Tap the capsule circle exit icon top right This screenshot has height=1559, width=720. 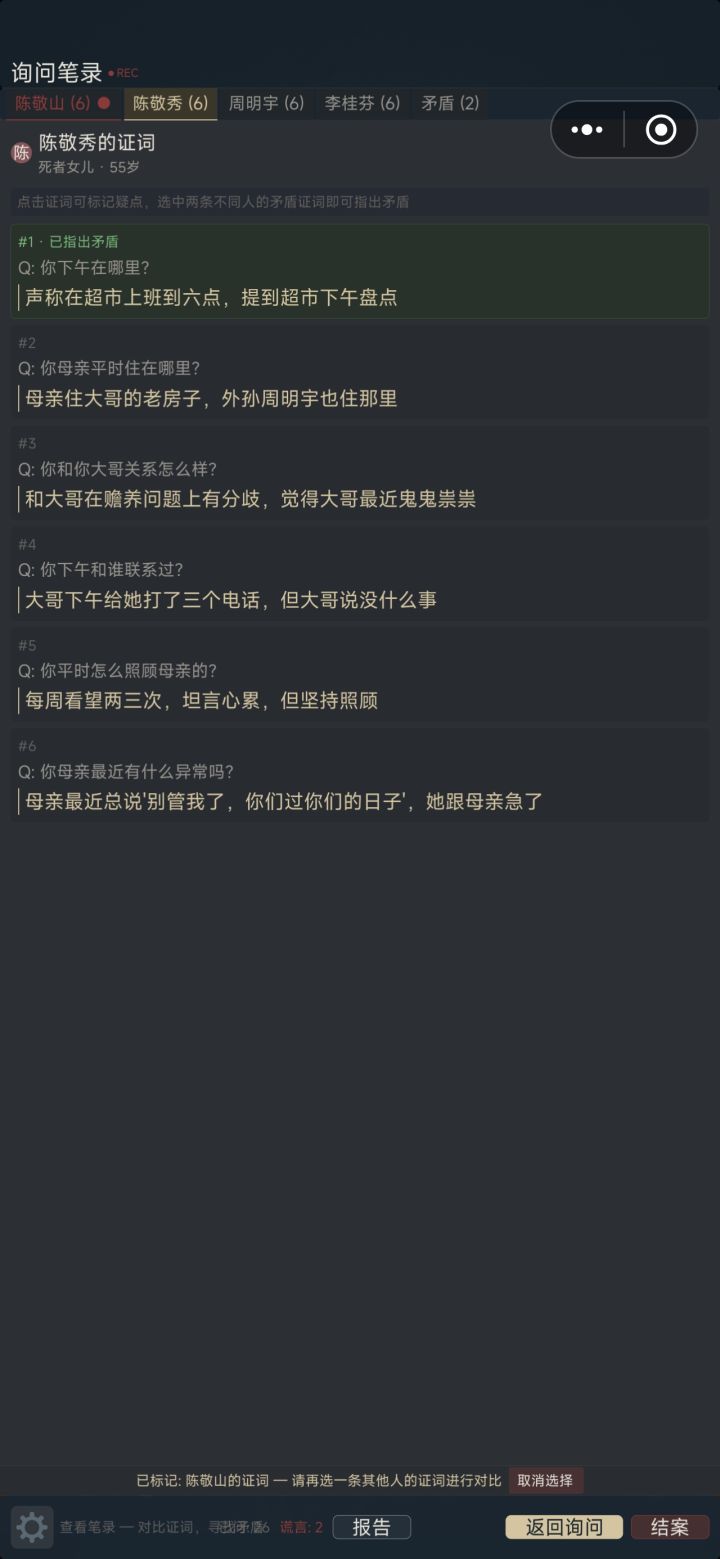coord(660,129)
